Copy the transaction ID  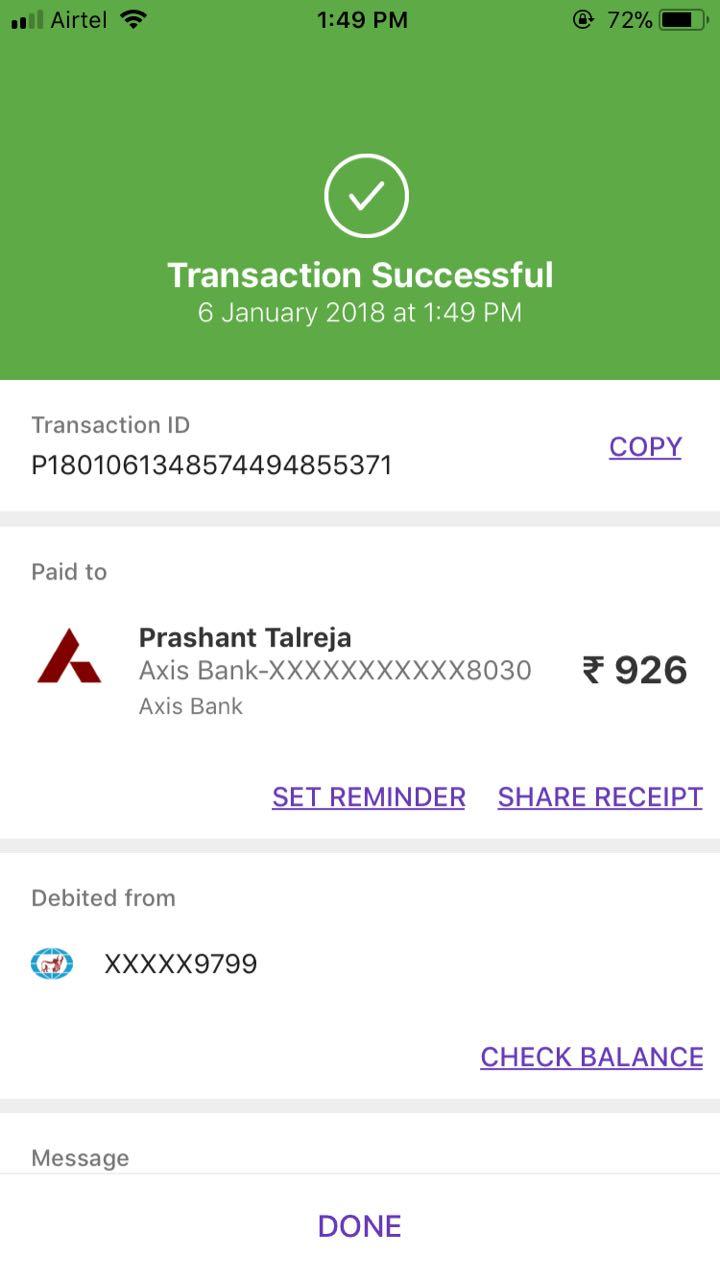point(645,447)
